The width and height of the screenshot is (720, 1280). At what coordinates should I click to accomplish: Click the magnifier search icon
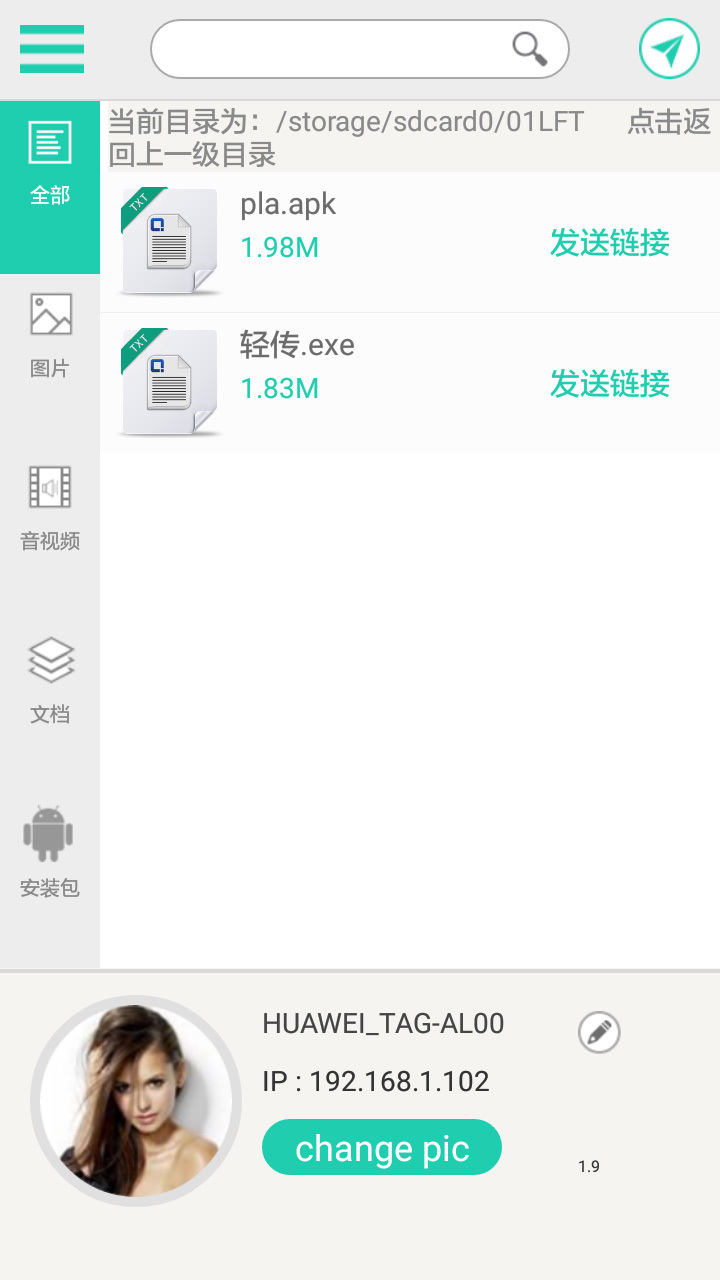click(x=528, y=48)
